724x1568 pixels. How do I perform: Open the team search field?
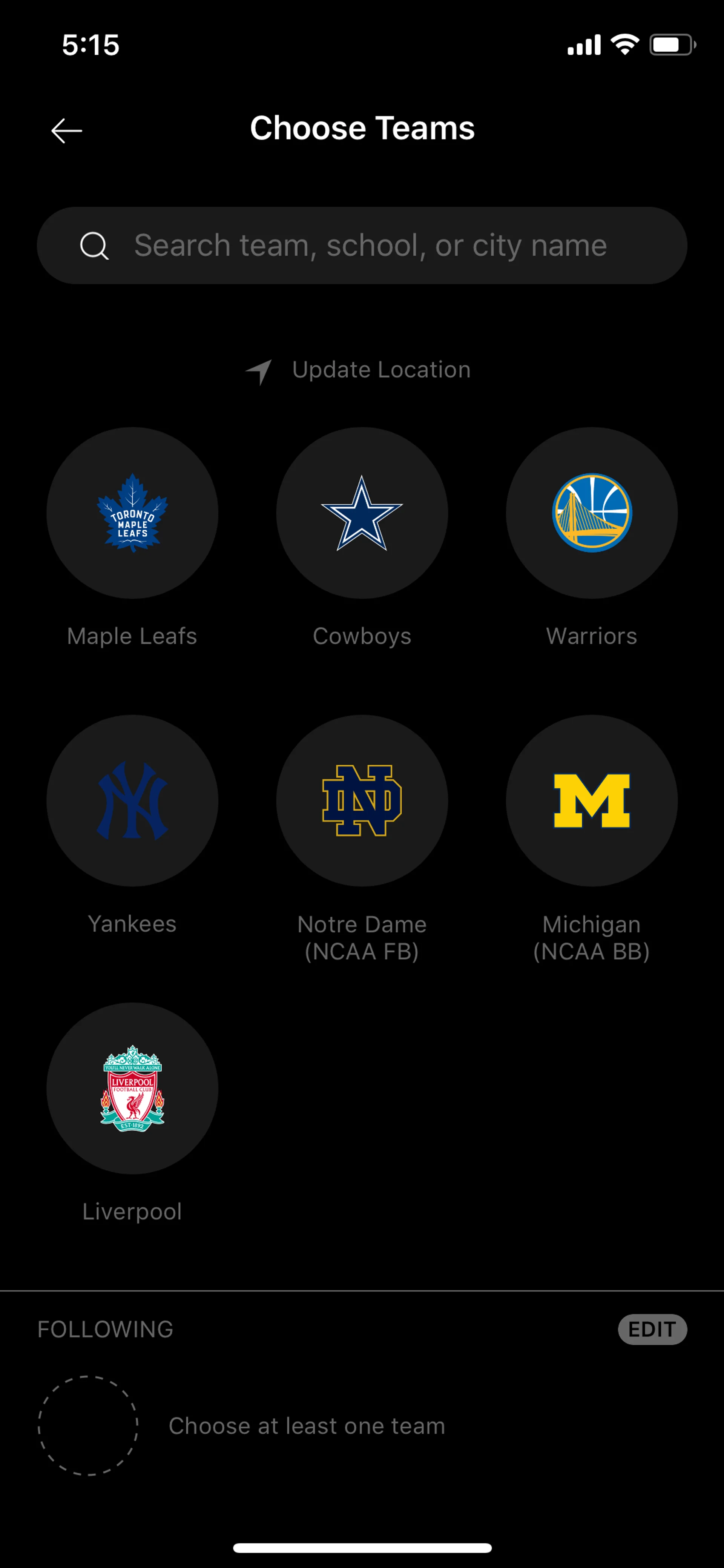(x=362, y=245)
